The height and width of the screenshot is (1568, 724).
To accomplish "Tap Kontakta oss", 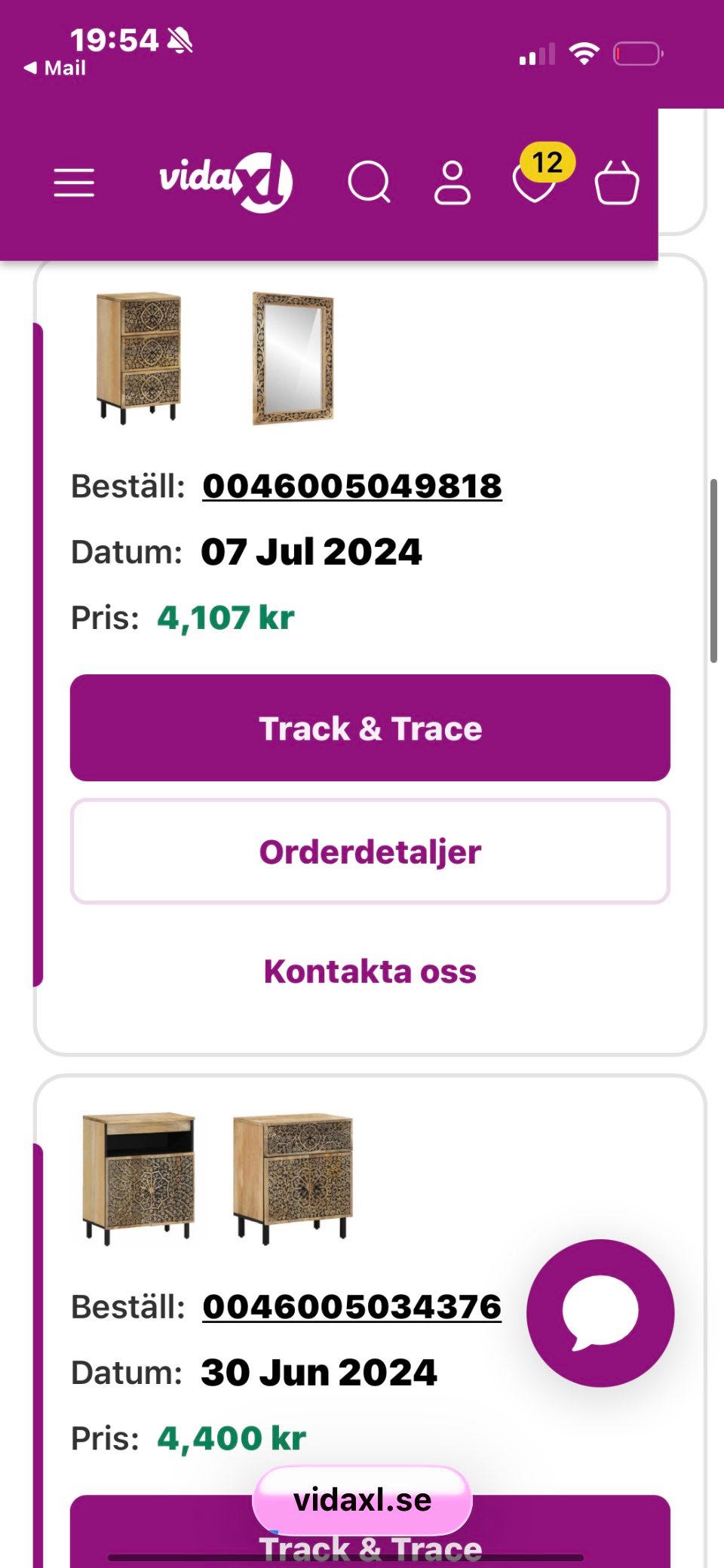I will pos(370,971).
